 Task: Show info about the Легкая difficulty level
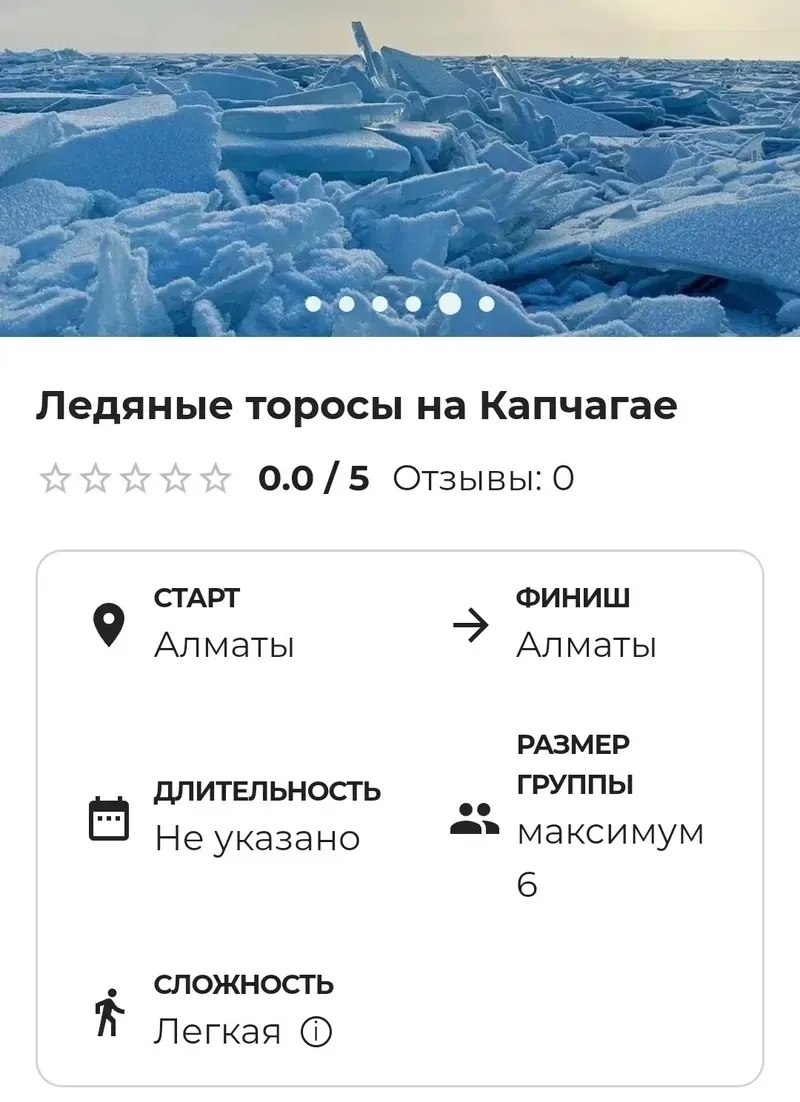pyautogui.click(x=316, y=1032)
